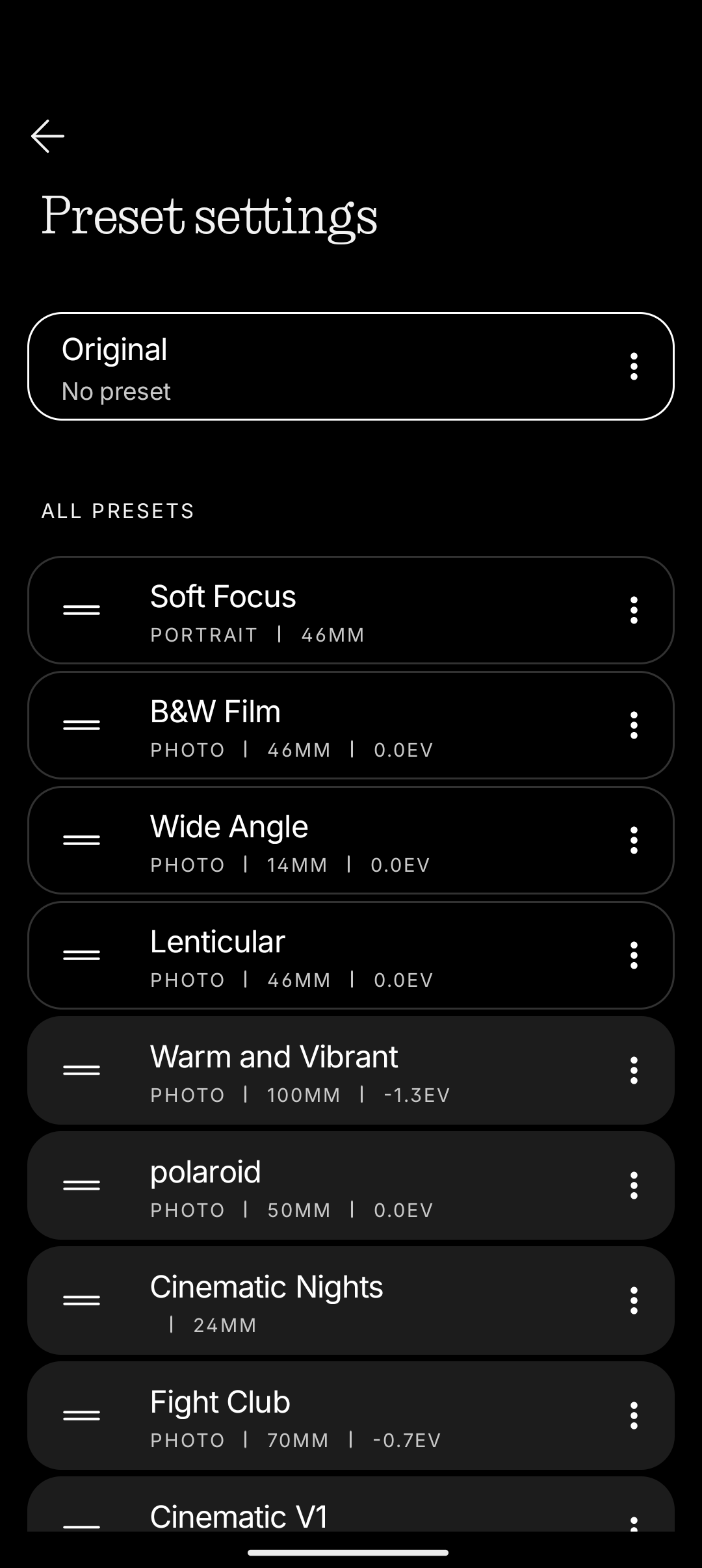The height and width of the screenshot is (1568, 702).
Task: Open overflow menu for B&W Film
Action: pos(634,725)
